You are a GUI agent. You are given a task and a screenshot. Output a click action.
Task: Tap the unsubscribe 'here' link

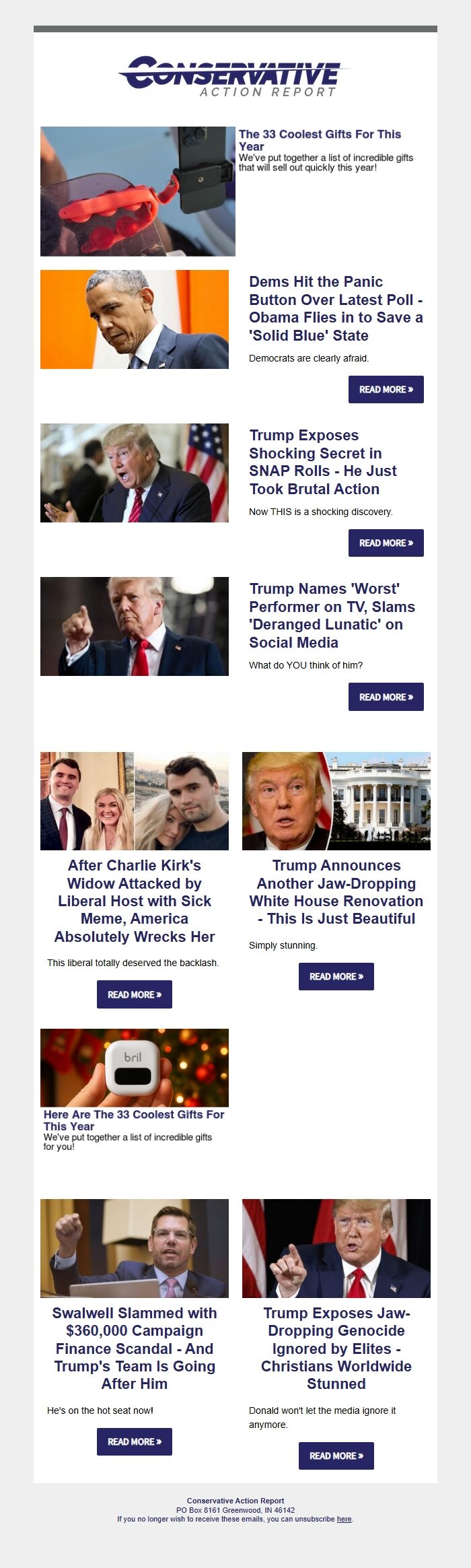point(344,1519)
